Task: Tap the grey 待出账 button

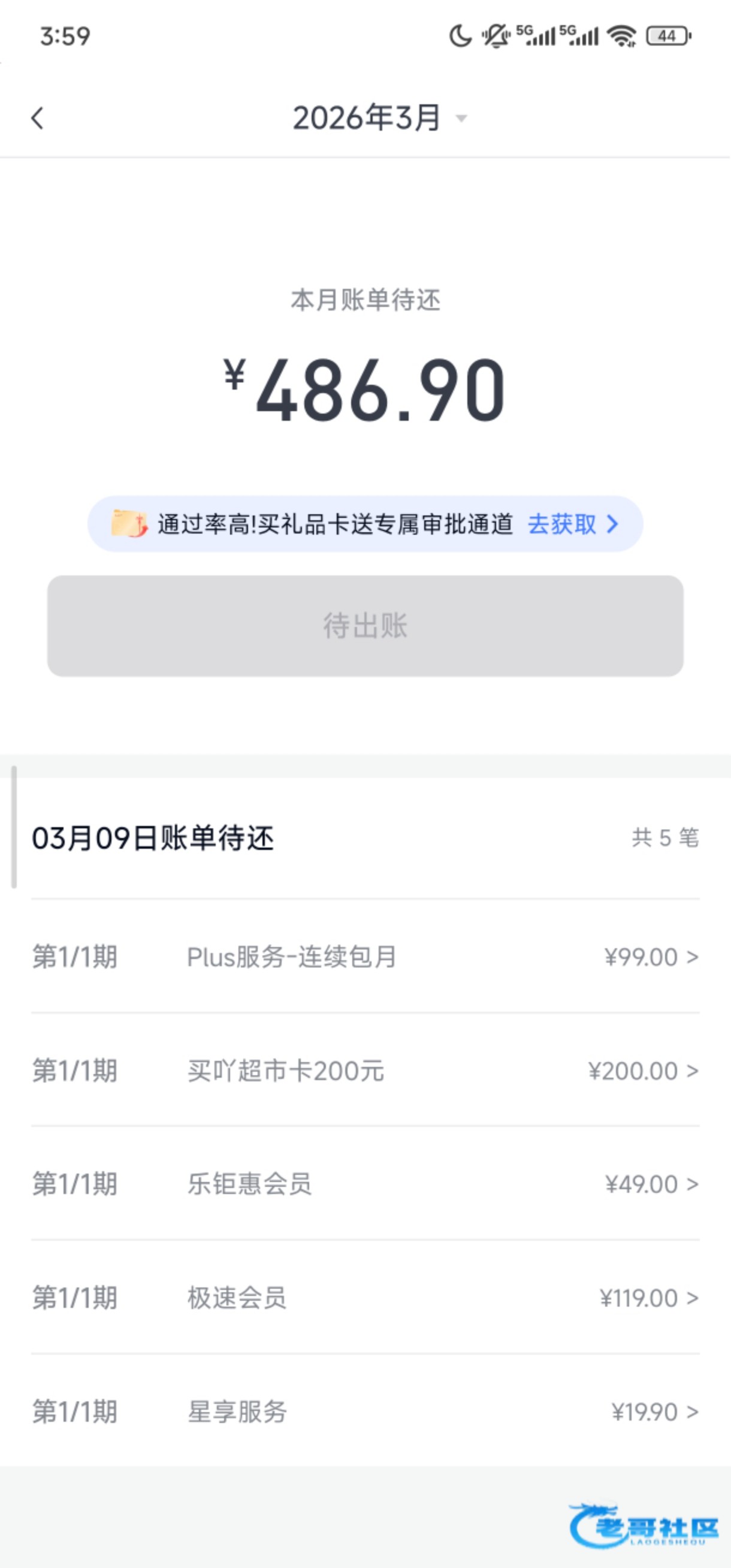Action: (365, 626)
